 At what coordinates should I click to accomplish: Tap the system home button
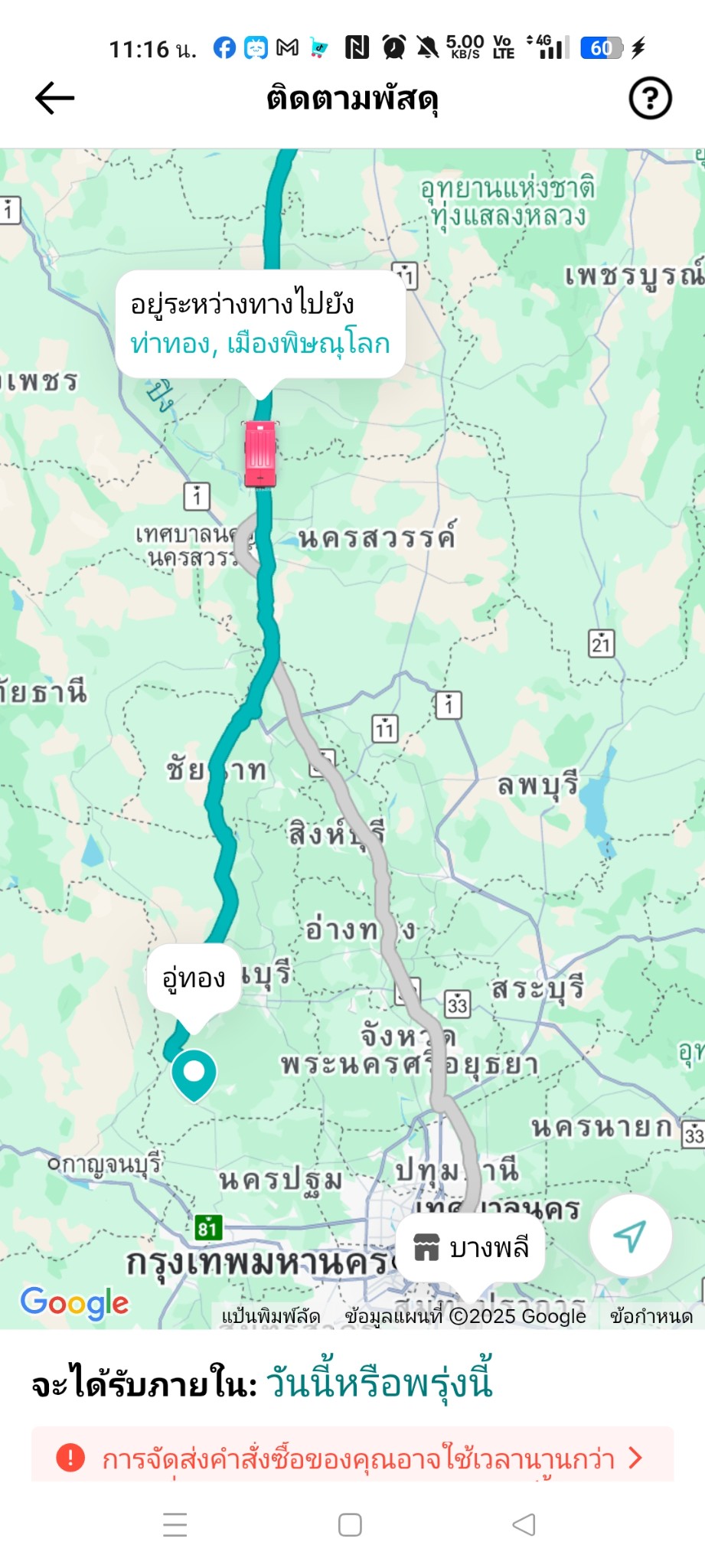[350, 1525]
